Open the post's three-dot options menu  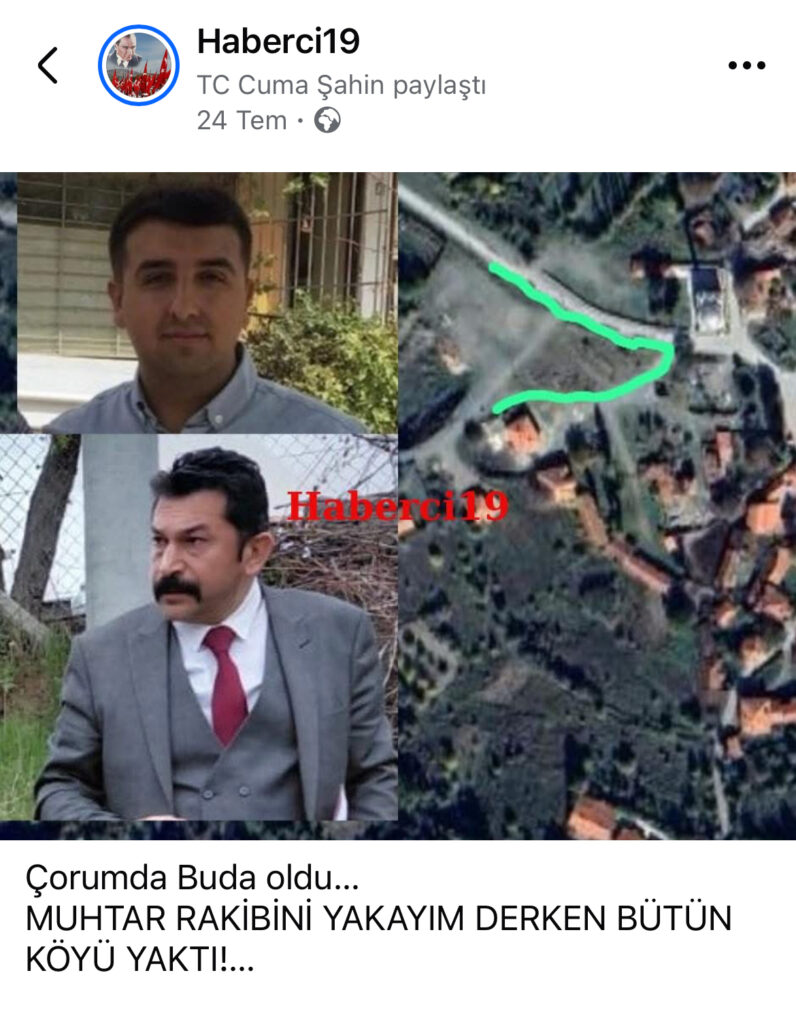(x=746, y=66)
